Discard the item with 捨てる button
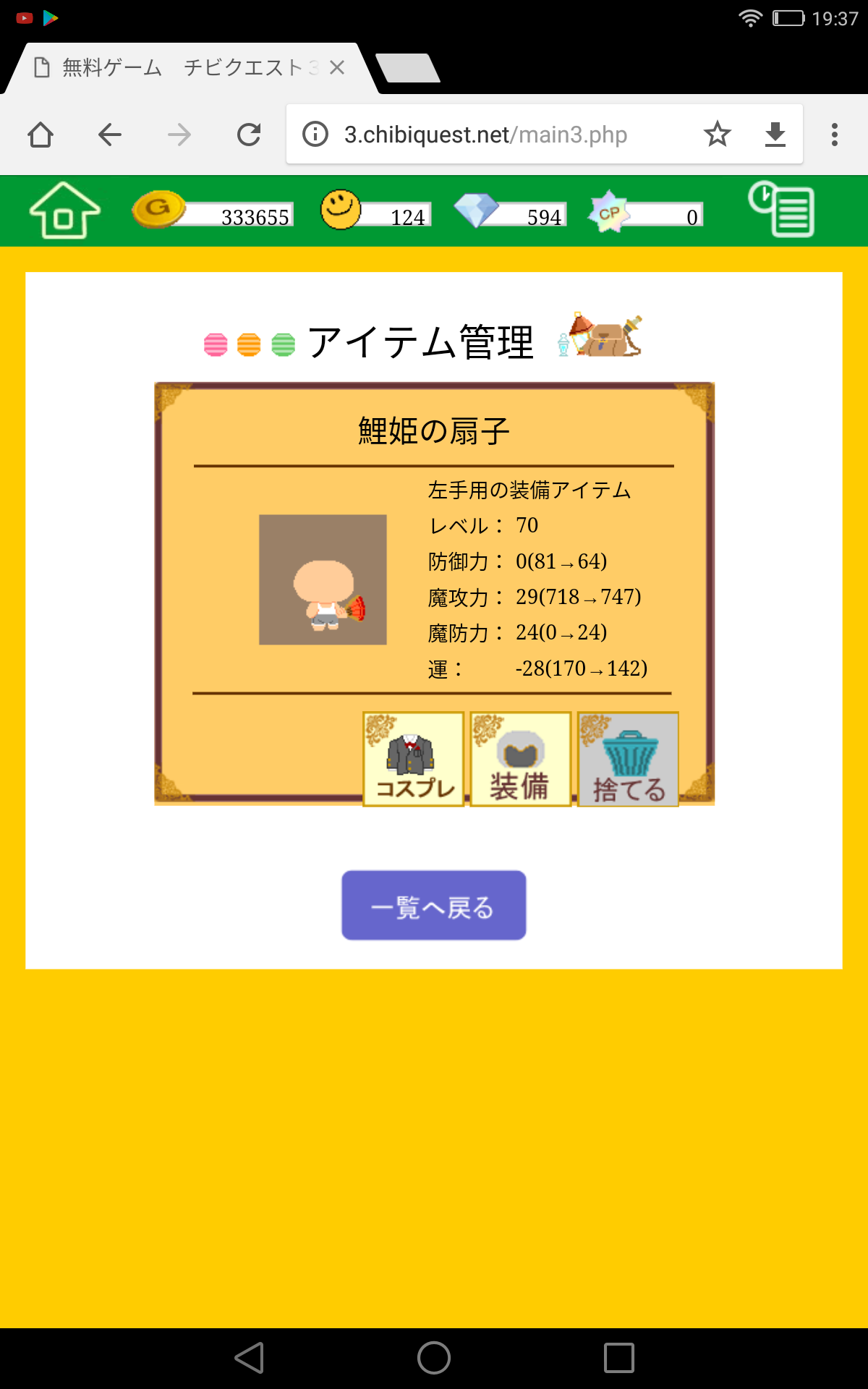 628,758
